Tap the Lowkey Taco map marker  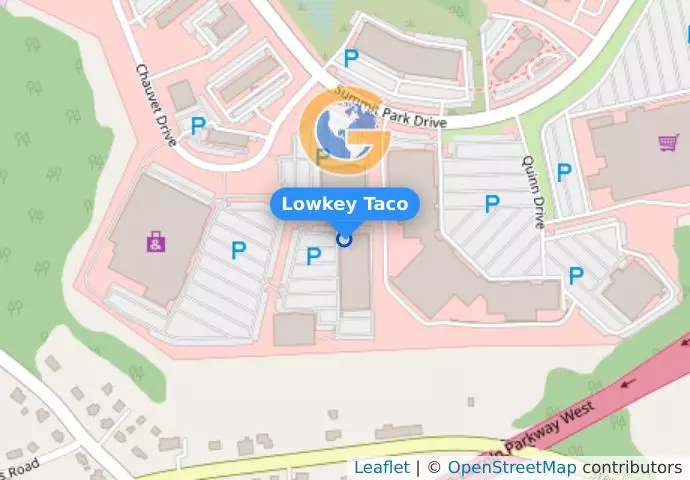coord(345,239)
